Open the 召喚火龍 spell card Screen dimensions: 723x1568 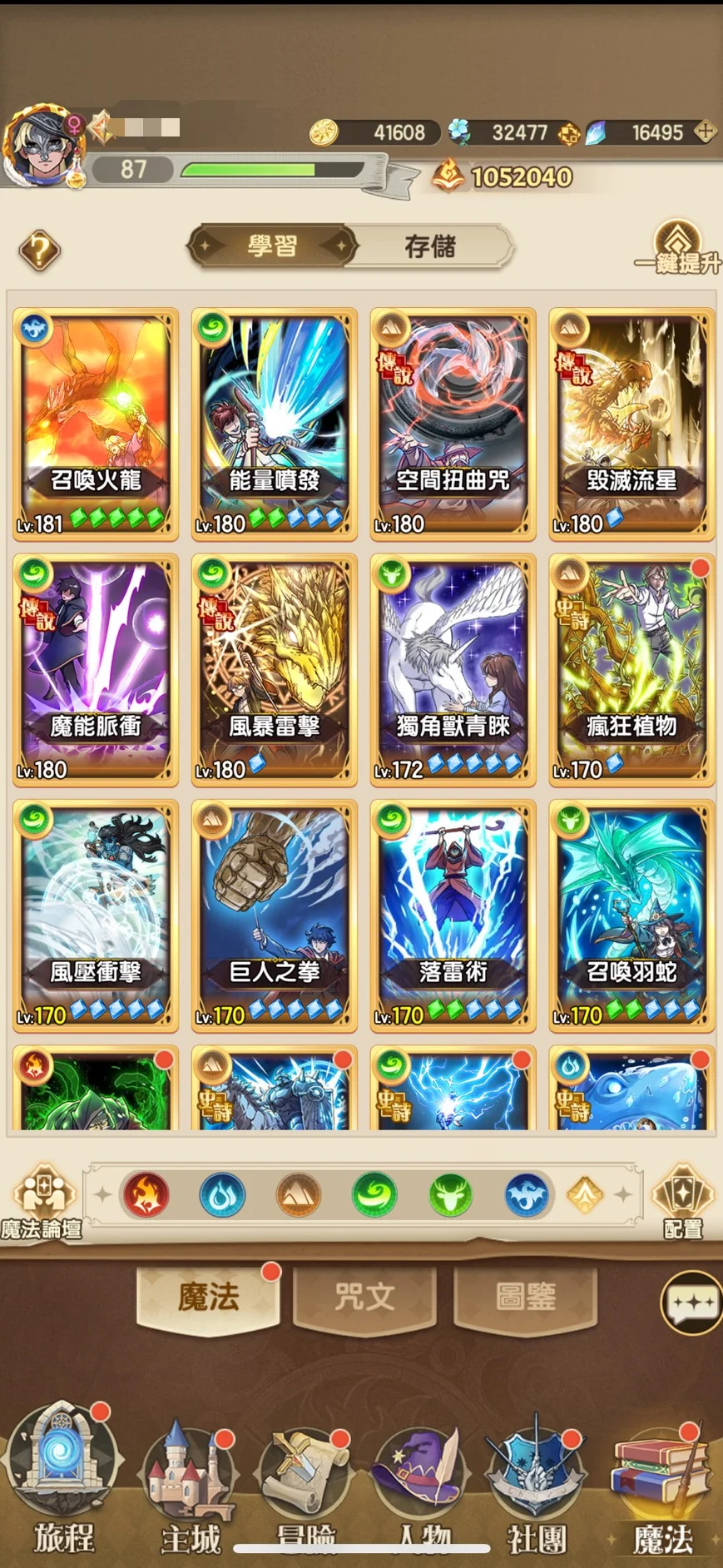coord(96,423)
